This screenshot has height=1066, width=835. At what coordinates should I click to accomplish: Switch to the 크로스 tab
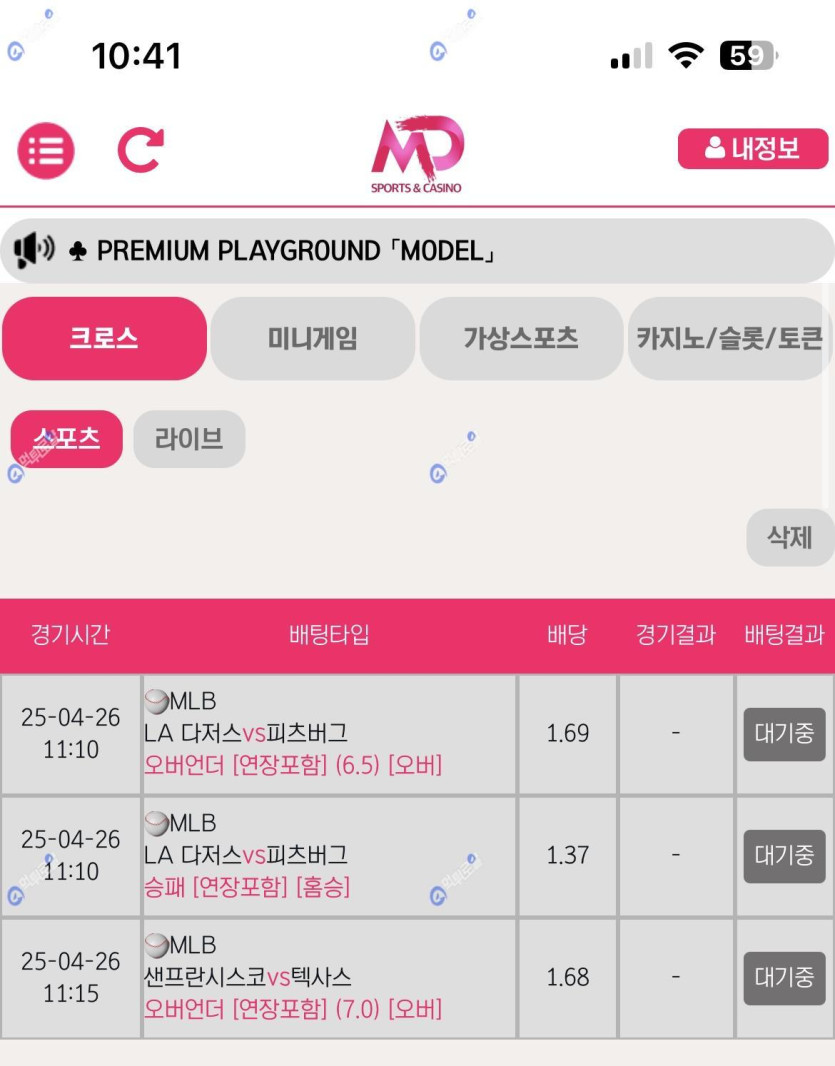(x=104, y=338)
